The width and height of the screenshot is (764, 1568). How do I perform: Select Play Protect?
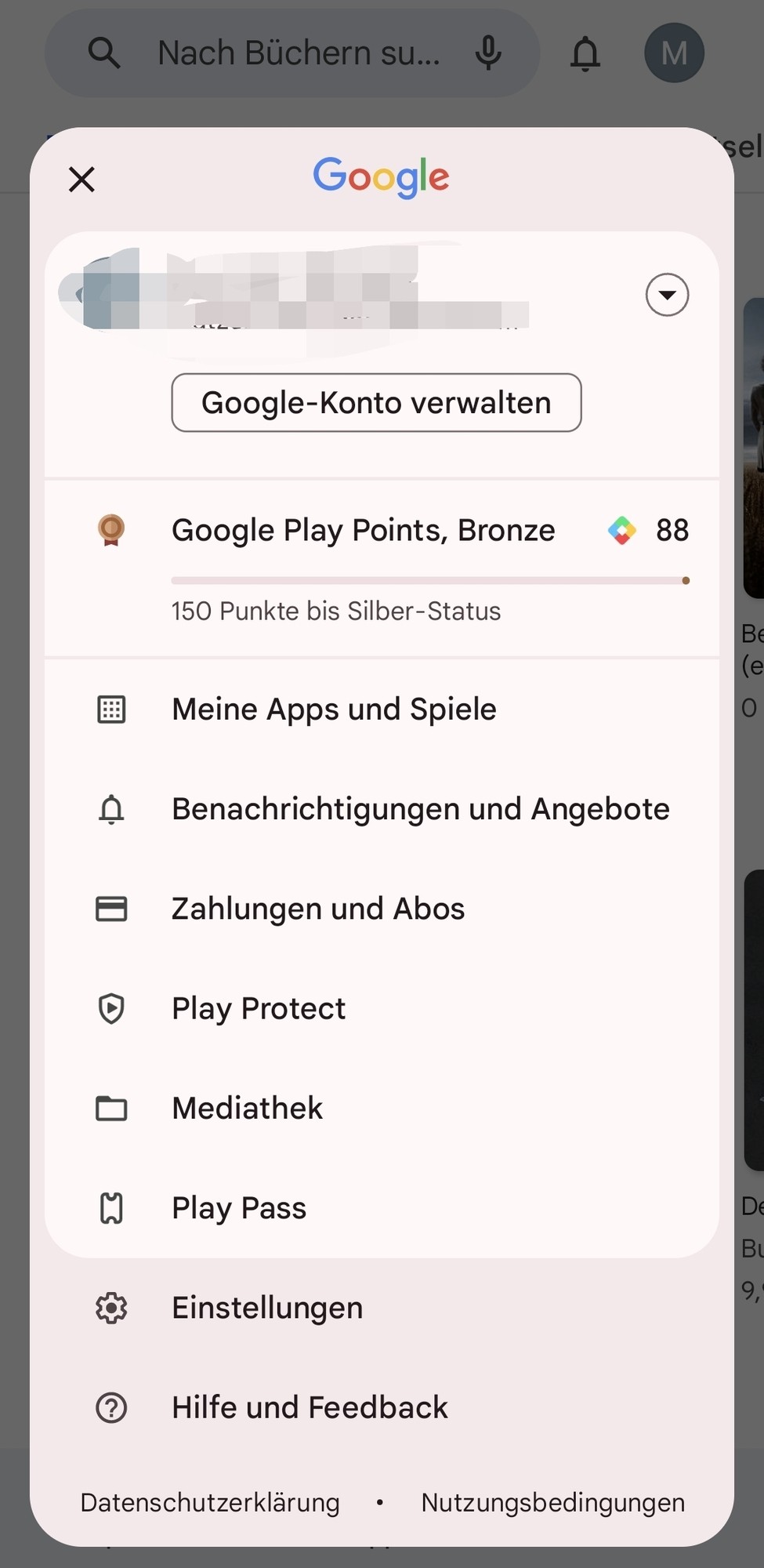pos(259,1008)
